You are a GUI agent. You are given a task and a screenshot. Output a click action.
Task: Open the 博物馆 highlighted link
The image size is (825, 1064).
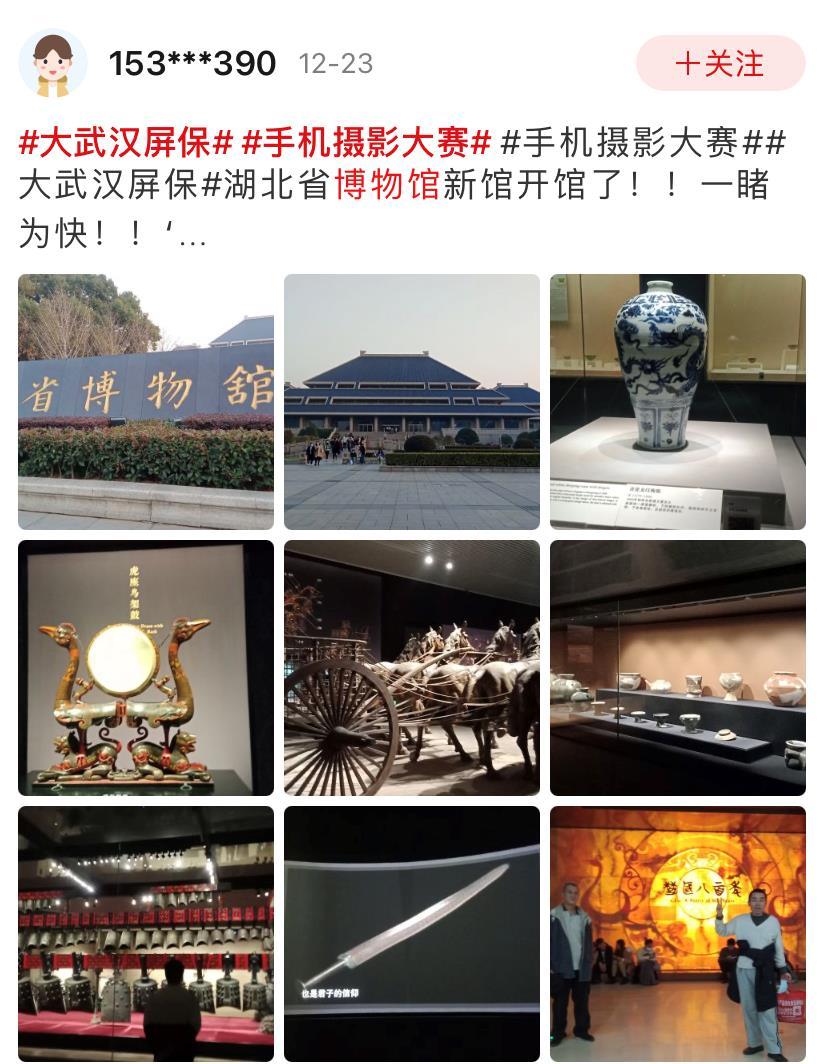[x=387, y=187]
